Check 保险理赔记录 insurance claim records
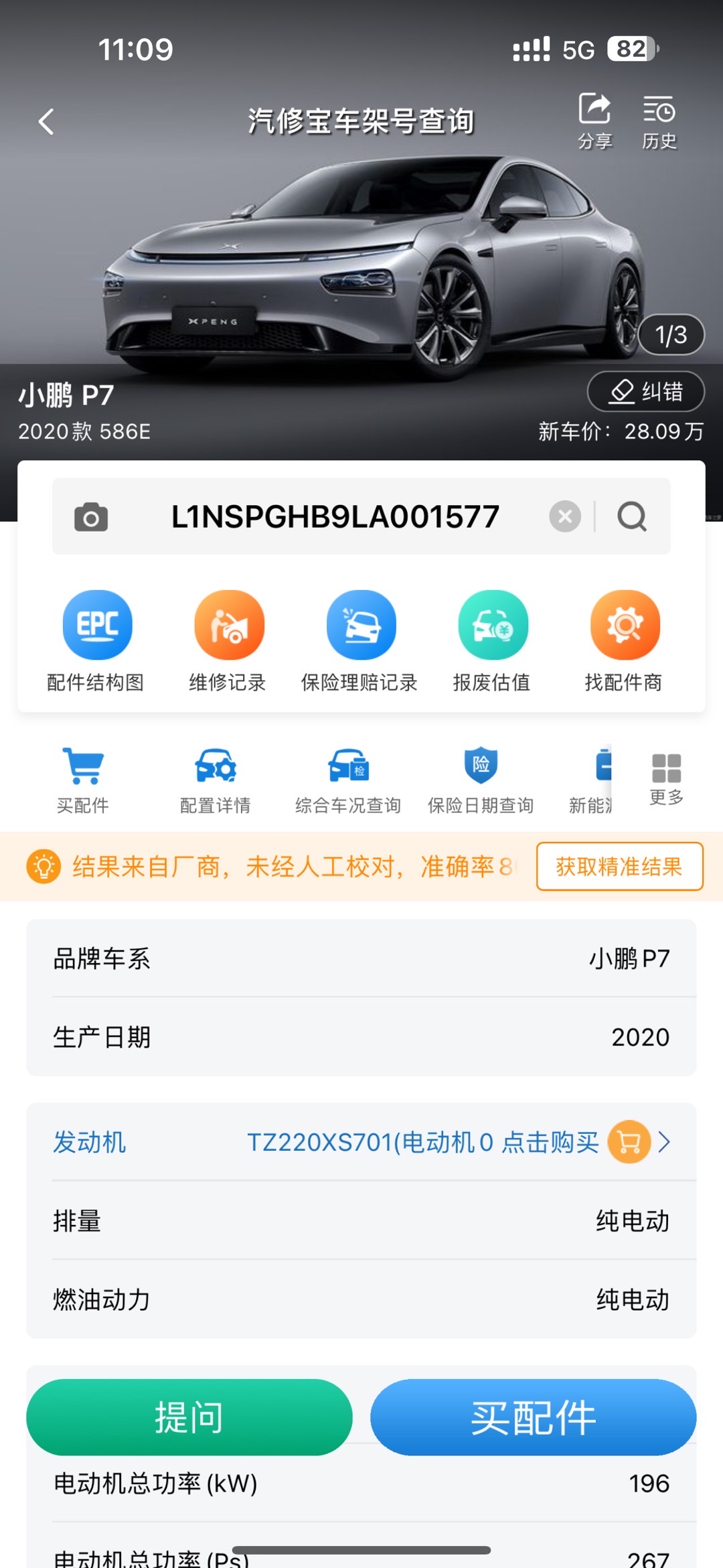 (x=360, y=640)
